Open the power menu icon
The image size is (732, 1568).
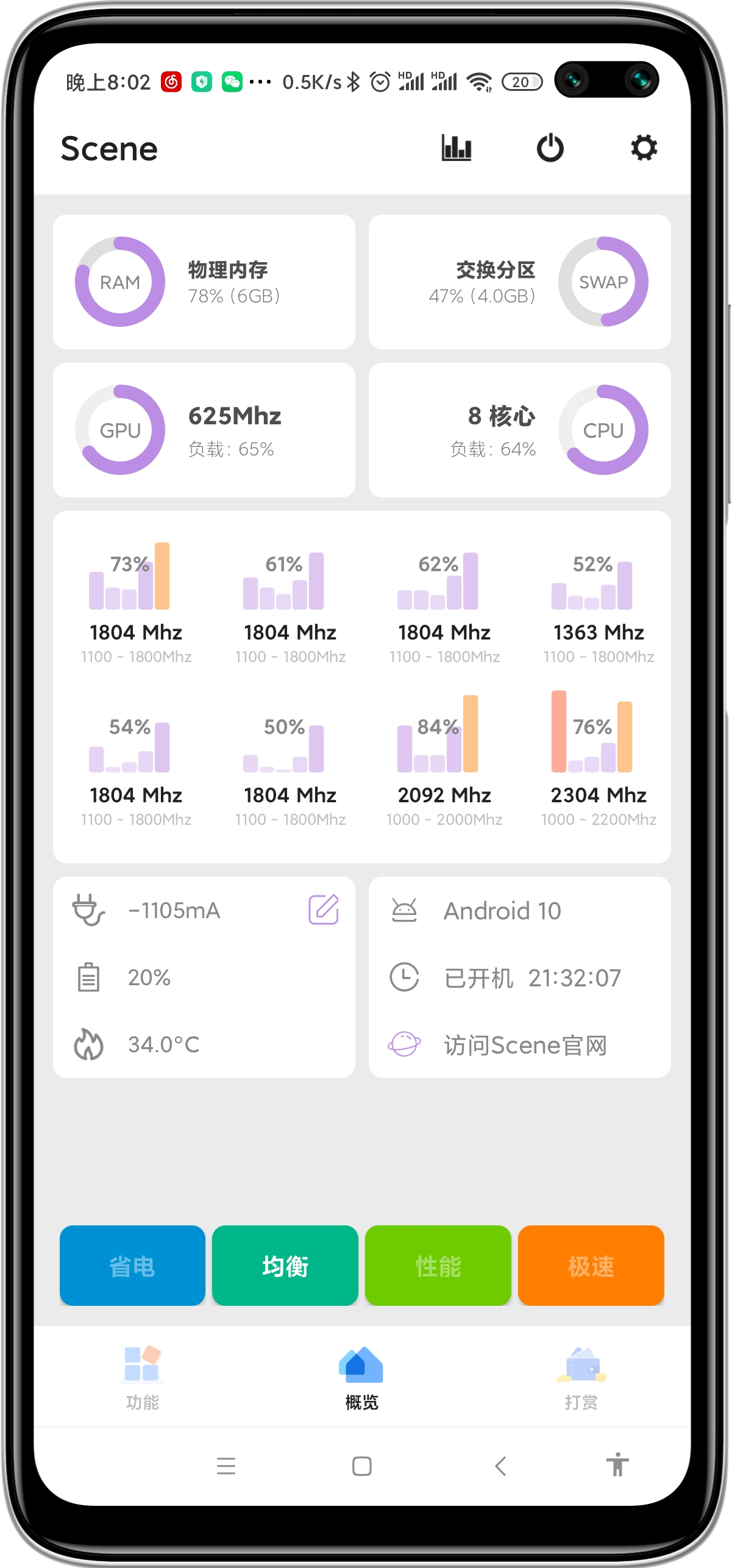pyautogui.click(x=550, y=148)
